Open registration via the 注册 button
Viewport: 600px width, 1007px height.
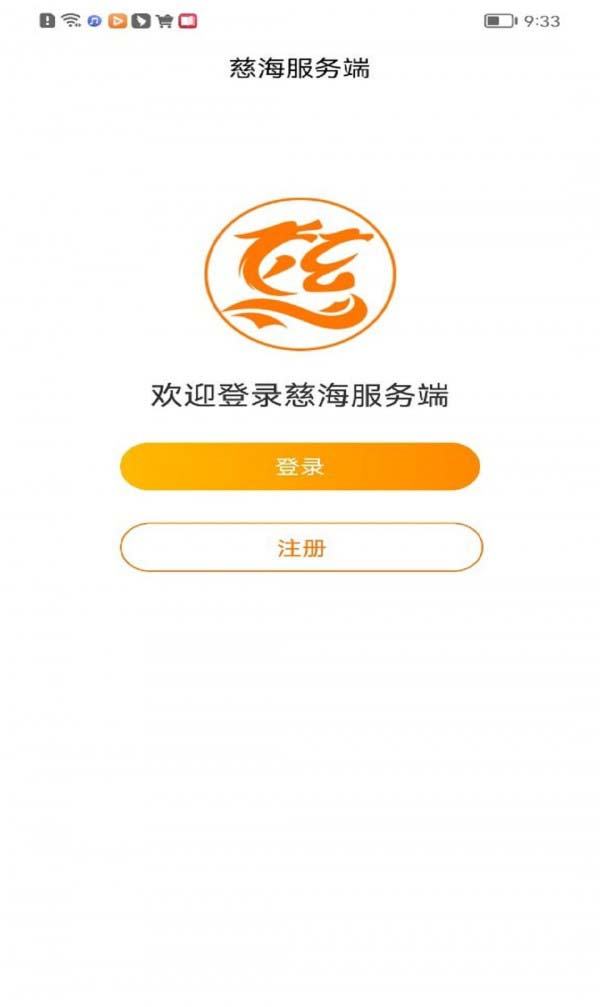(x=301, y=547)
